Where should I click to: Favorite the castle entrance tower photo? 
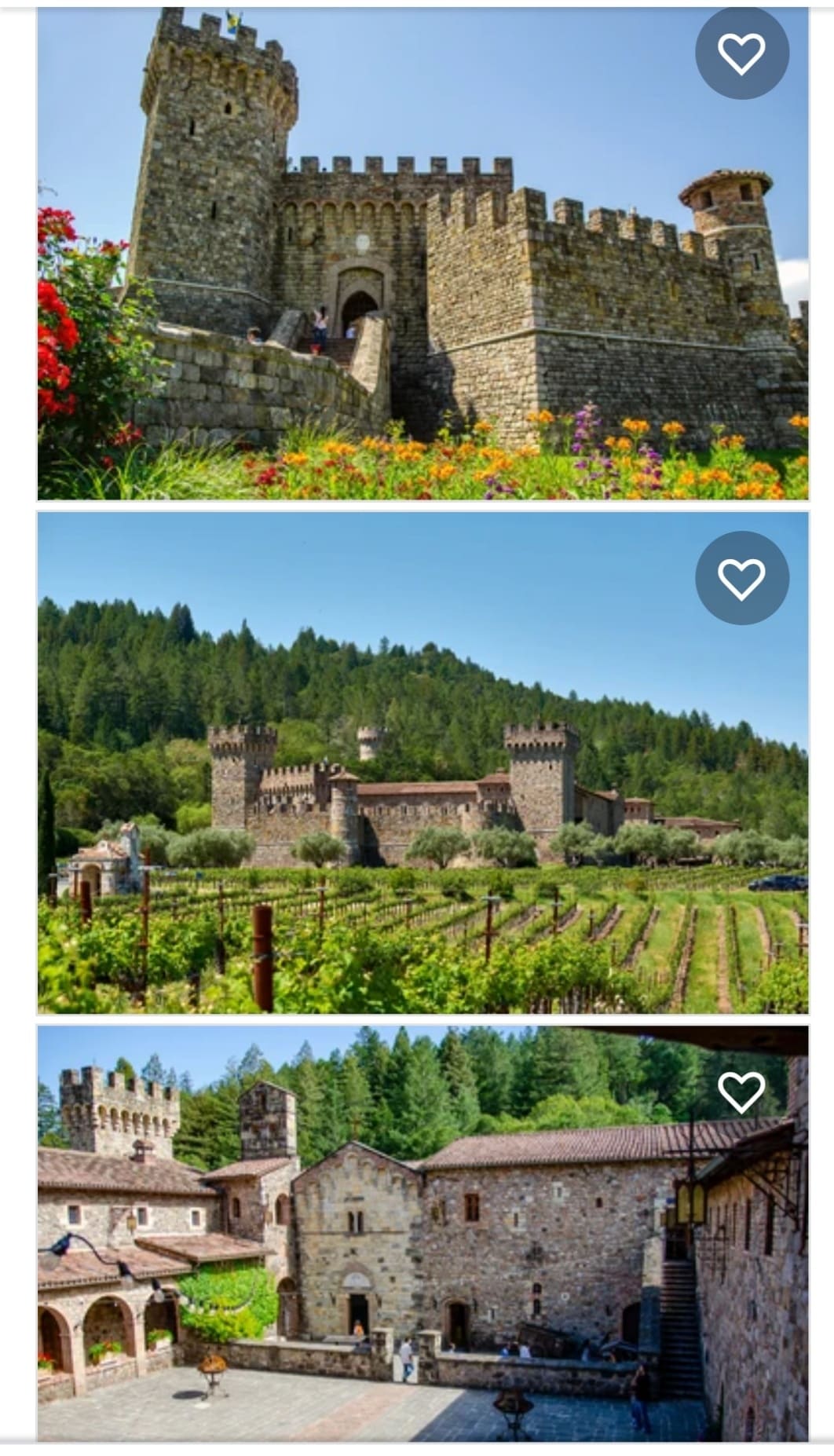tap(741, 53)
